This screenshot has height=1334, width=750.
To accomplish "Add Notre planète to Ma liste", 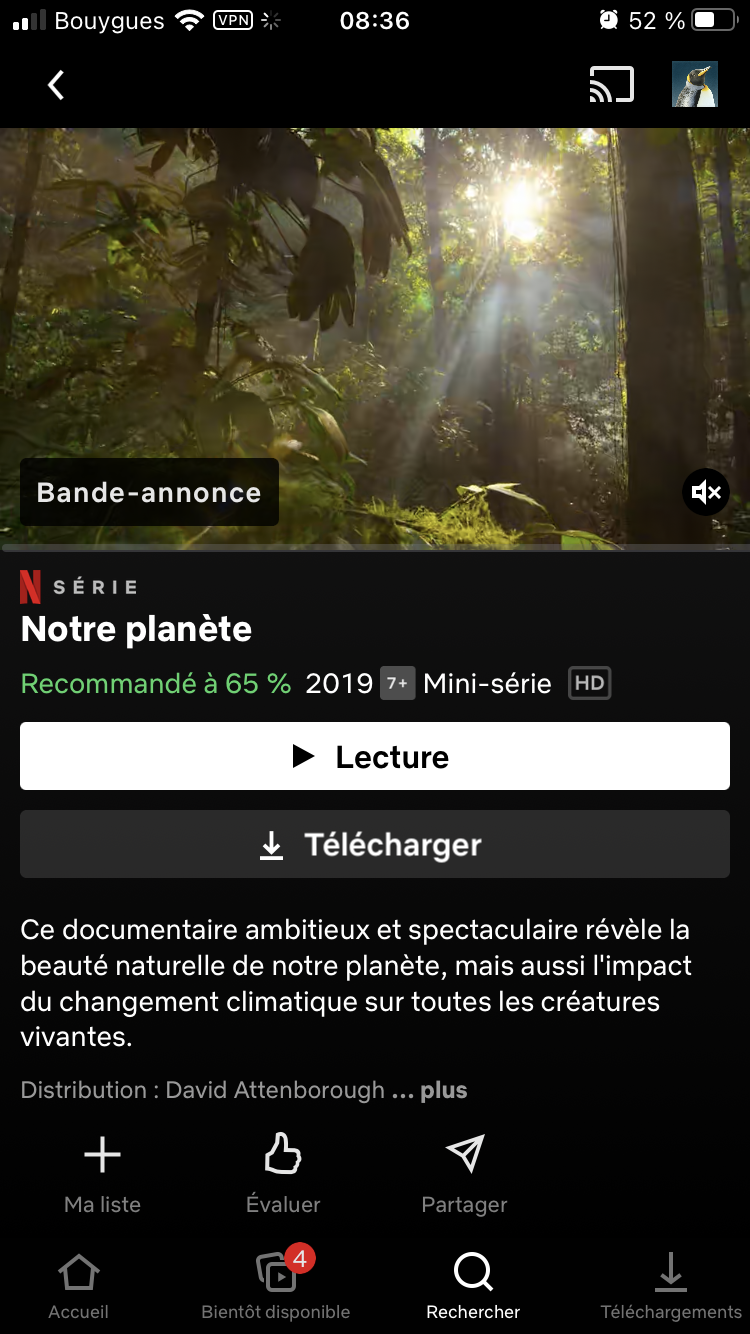I will click(x=102, y=1174).
